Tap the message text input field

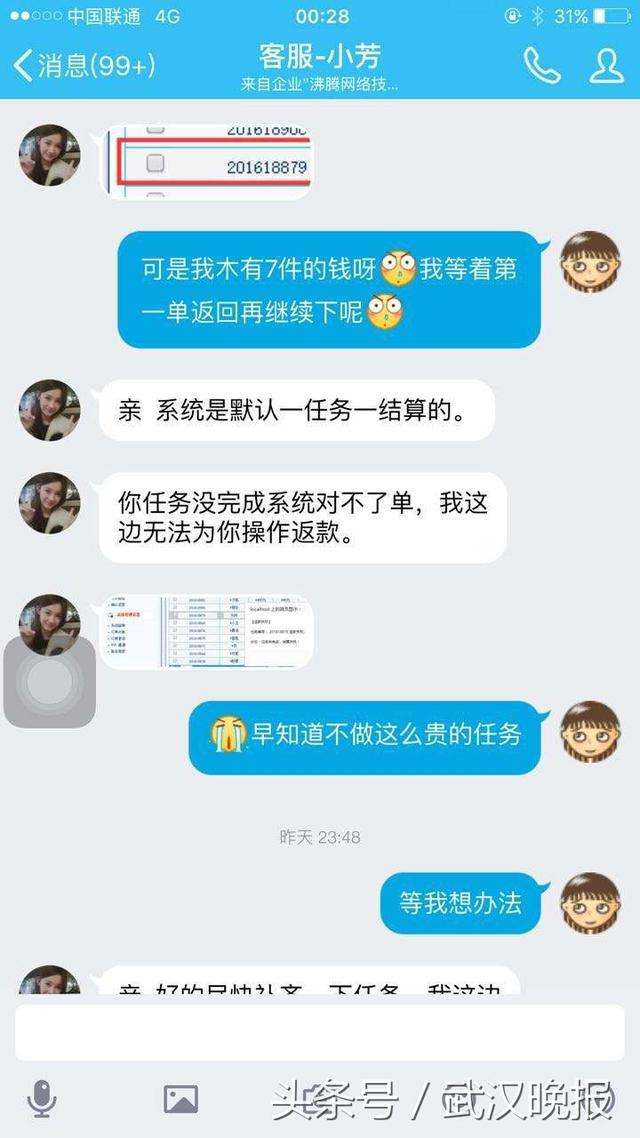click(320, 1032)
